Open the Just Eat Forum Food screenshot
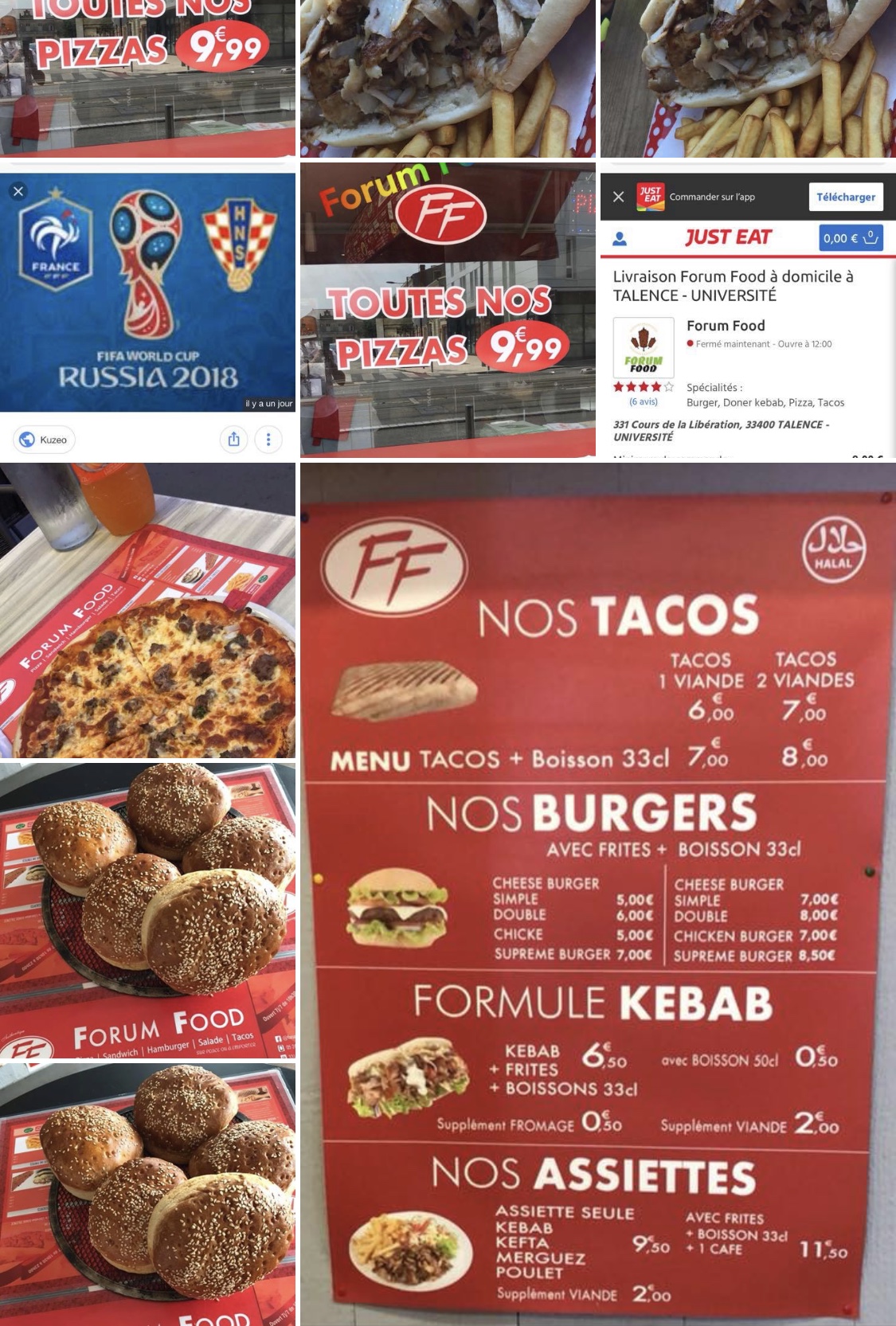 (747, 316)
